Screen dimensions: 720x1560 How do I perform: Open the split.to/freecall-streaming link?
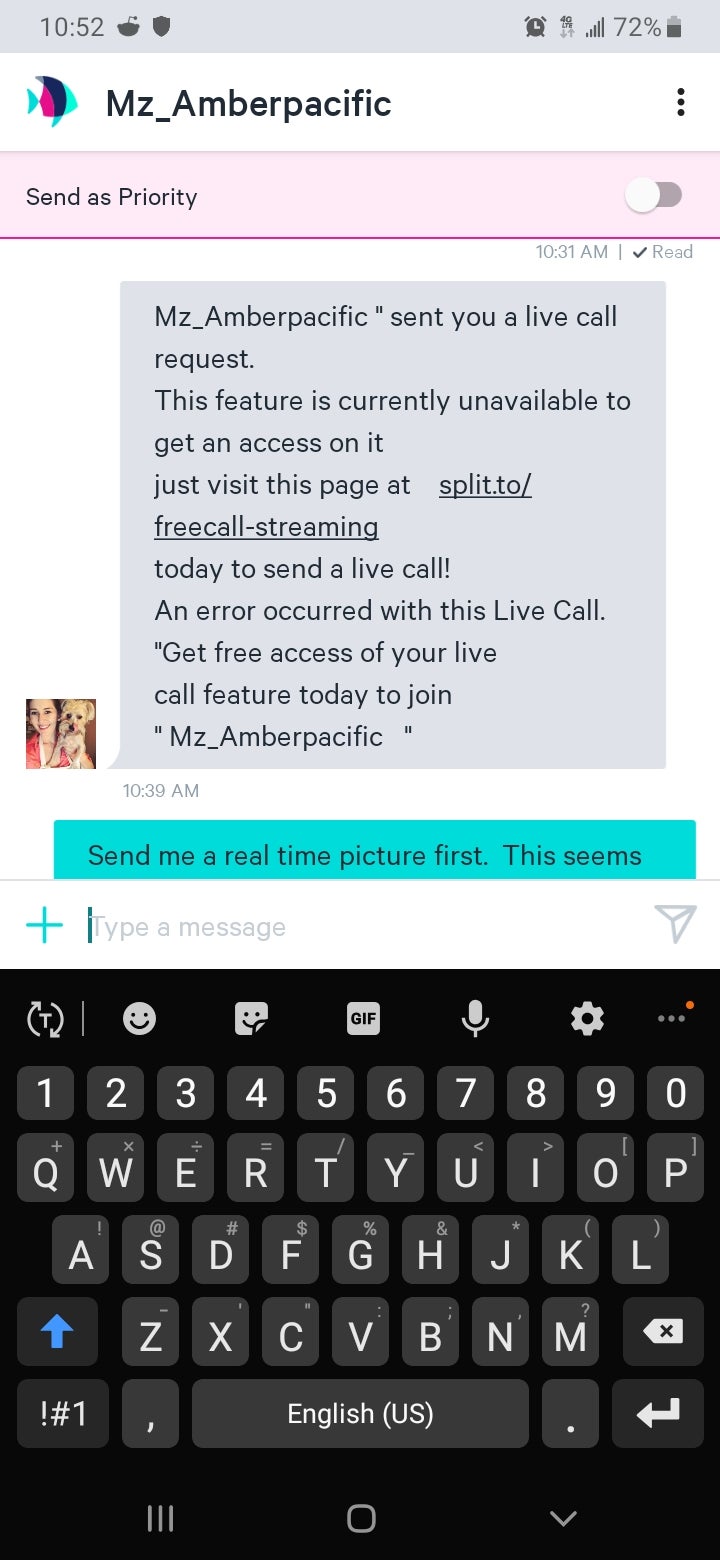pos(343,506)
